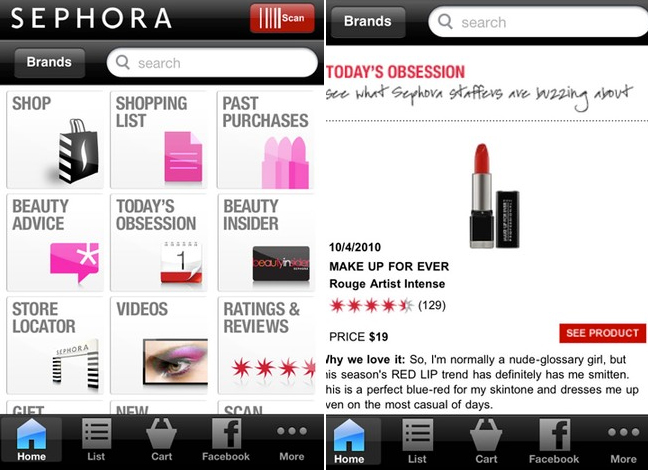
Task: Open the Shop tile
Action: 56,139
